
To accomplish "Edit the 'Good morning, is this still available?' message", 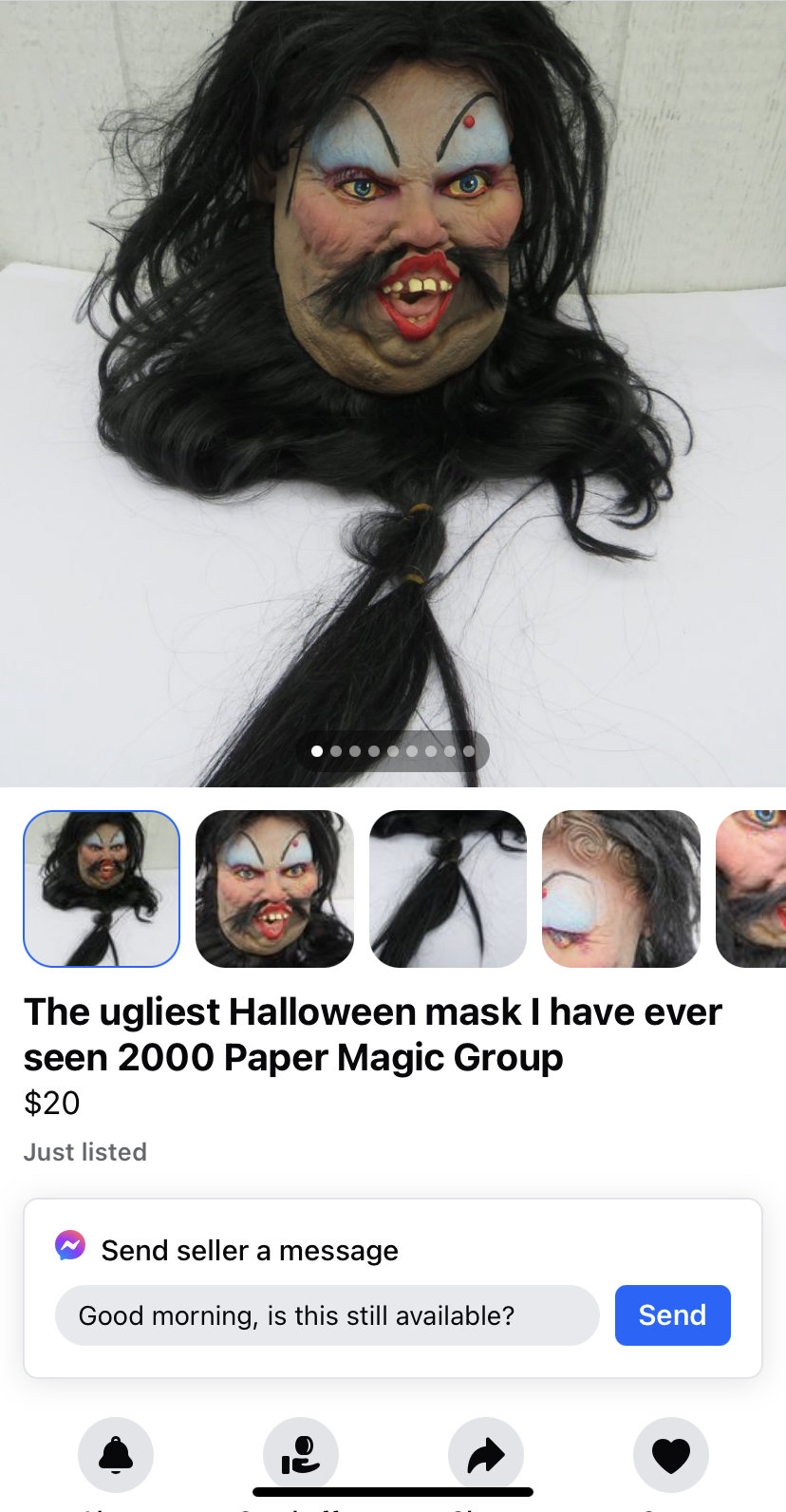I will click(x=327, y=1315).
